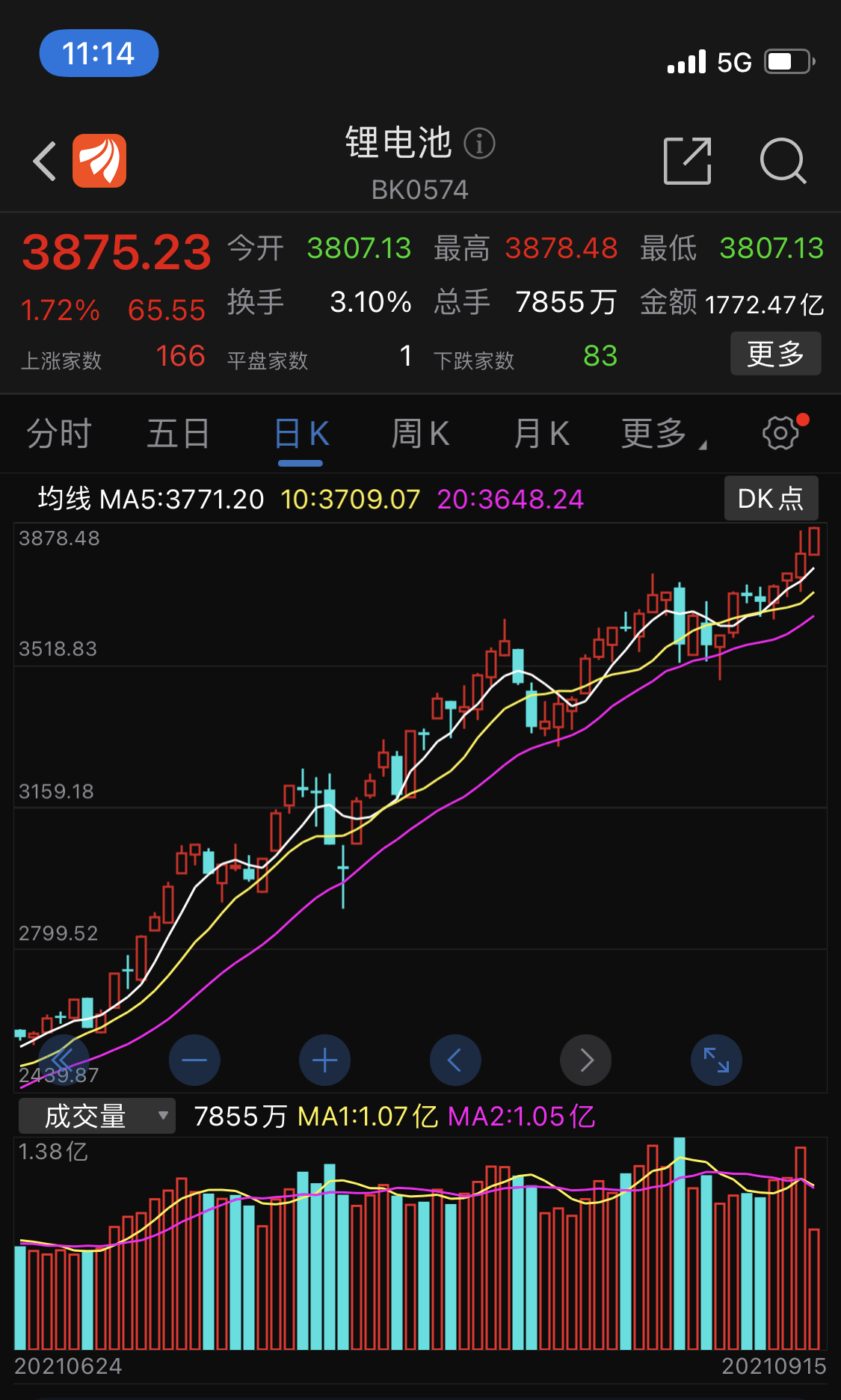This screenshot has height=1400, width=841.
Task: Open chart settings gear
Action: click(780, 433)
